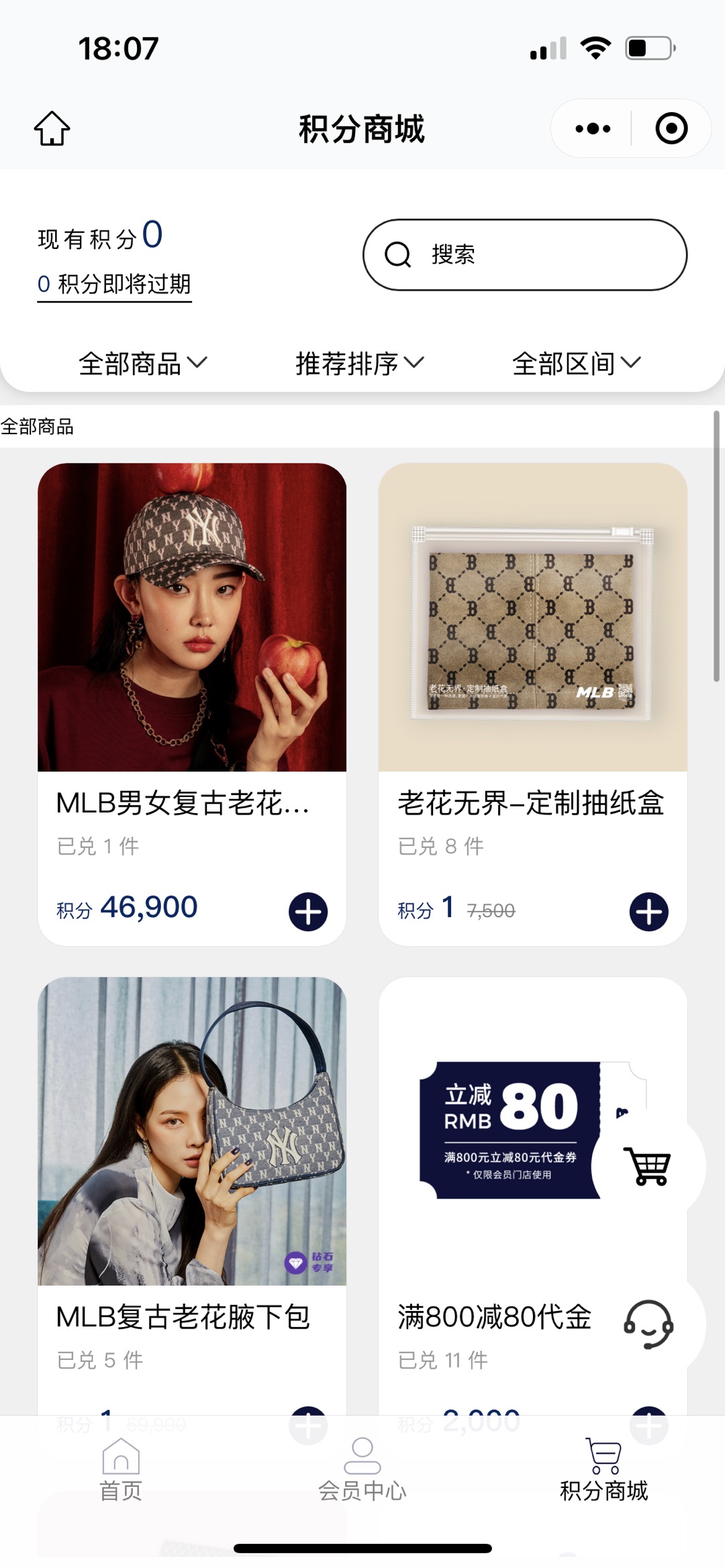Expand the 全部商品 category dropdown
The width and height of the screenshot is (725, 1568).
142,364
